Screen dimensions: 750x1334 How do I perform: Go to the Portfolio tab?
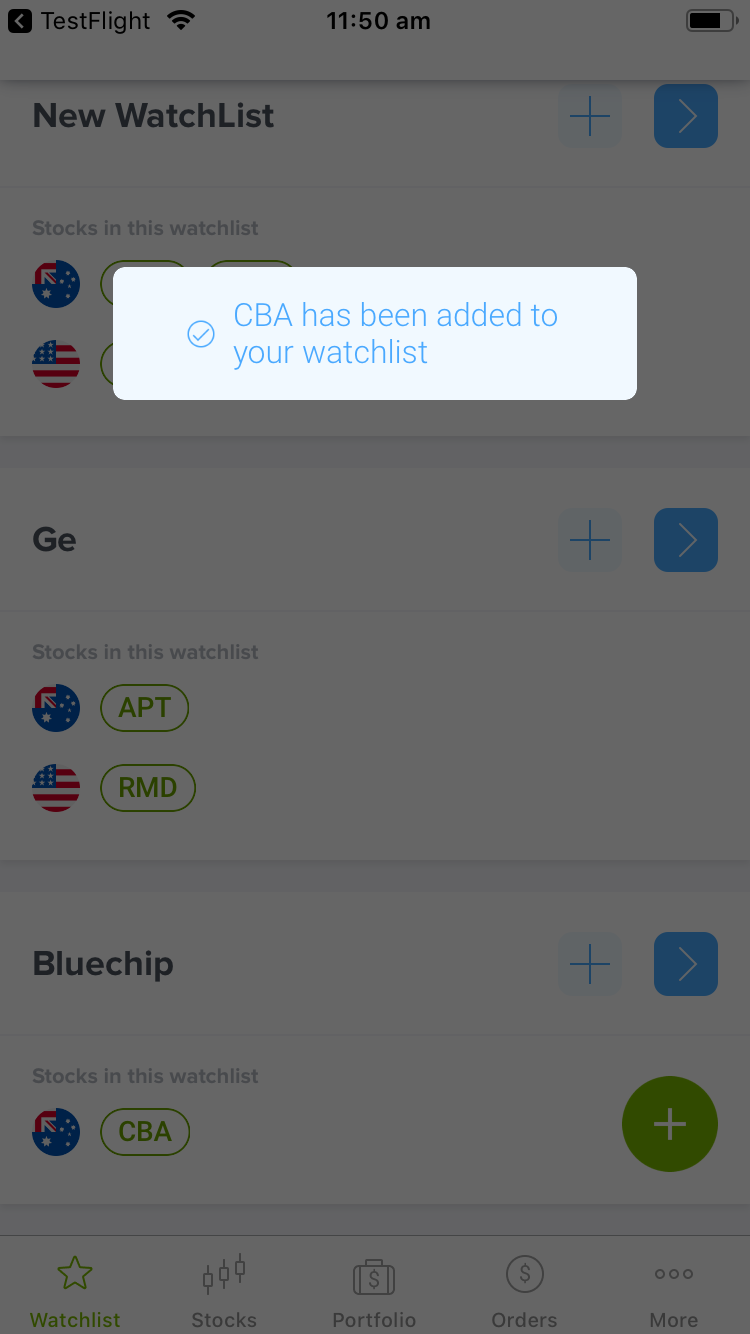374,1292
